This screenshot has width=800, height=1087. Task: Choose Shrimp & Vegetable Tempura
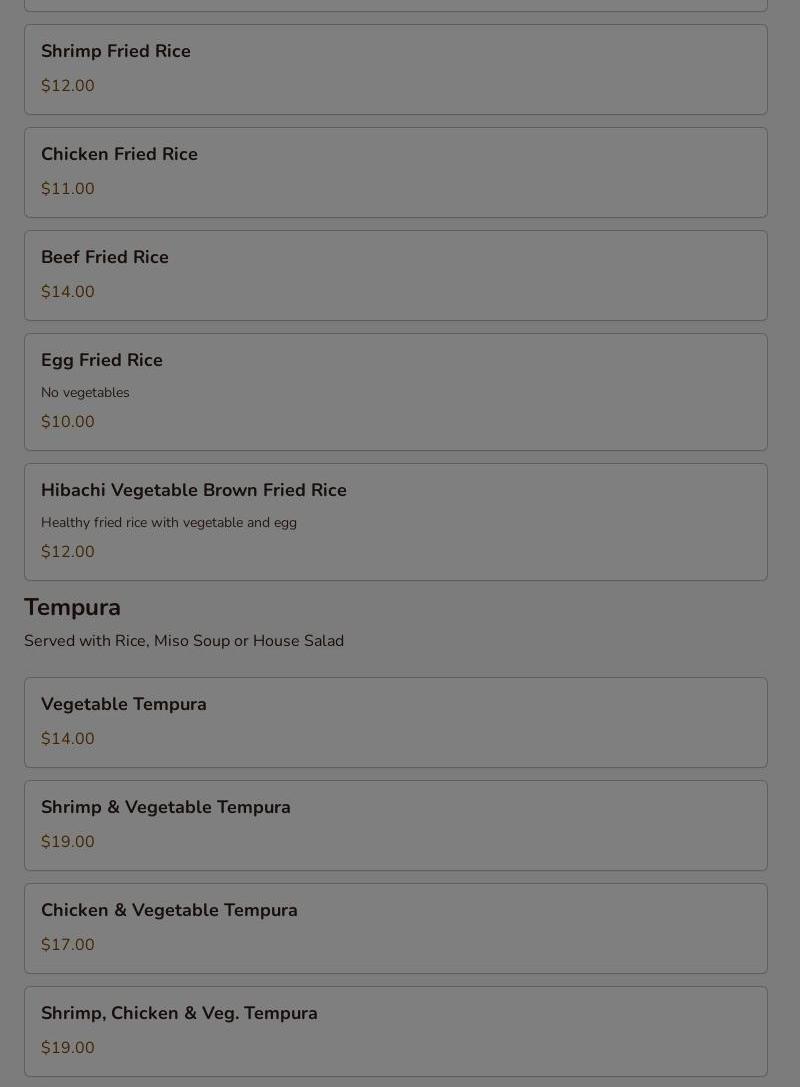click(396, 826)
